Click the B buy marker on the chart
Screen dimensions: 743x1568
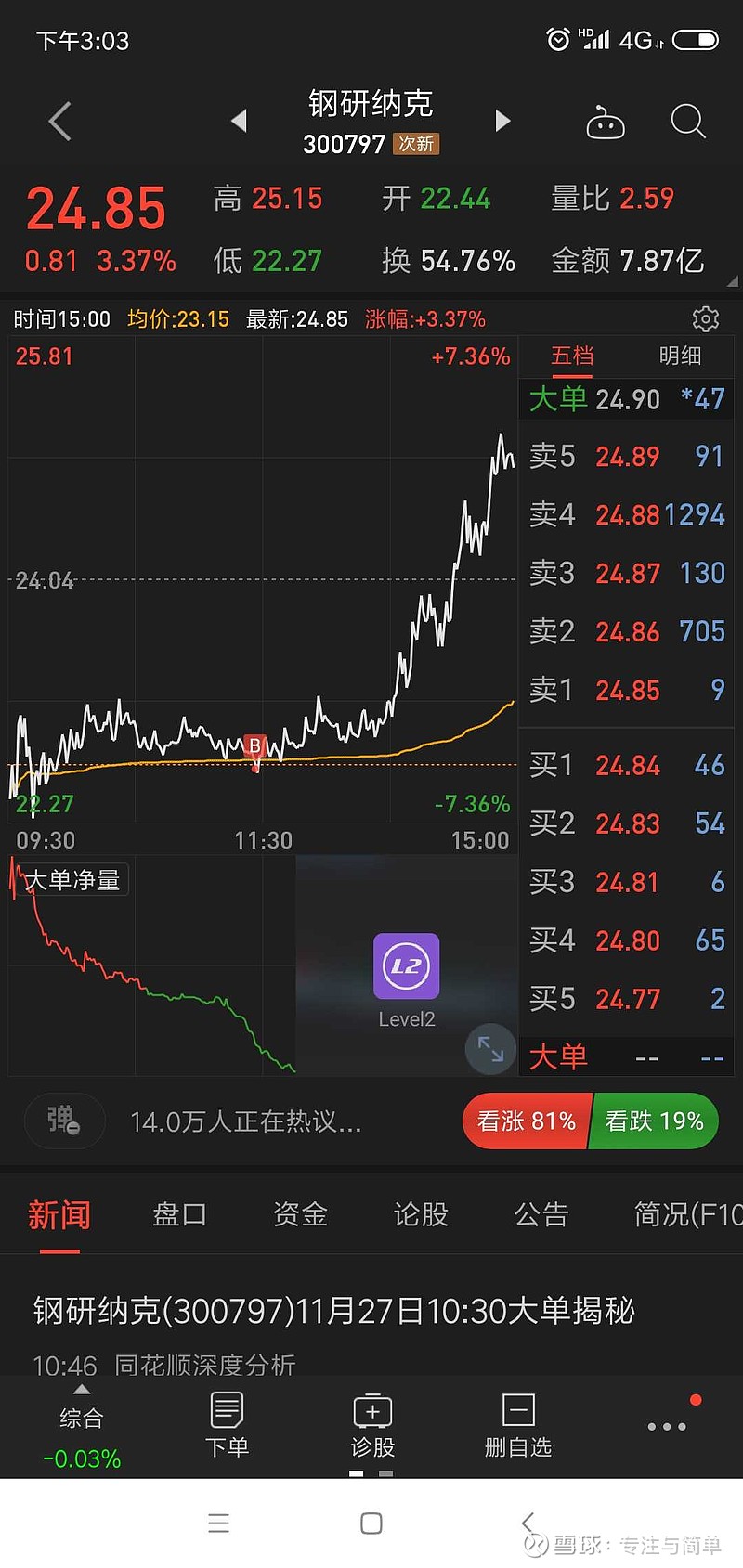[x=255, y=746]
